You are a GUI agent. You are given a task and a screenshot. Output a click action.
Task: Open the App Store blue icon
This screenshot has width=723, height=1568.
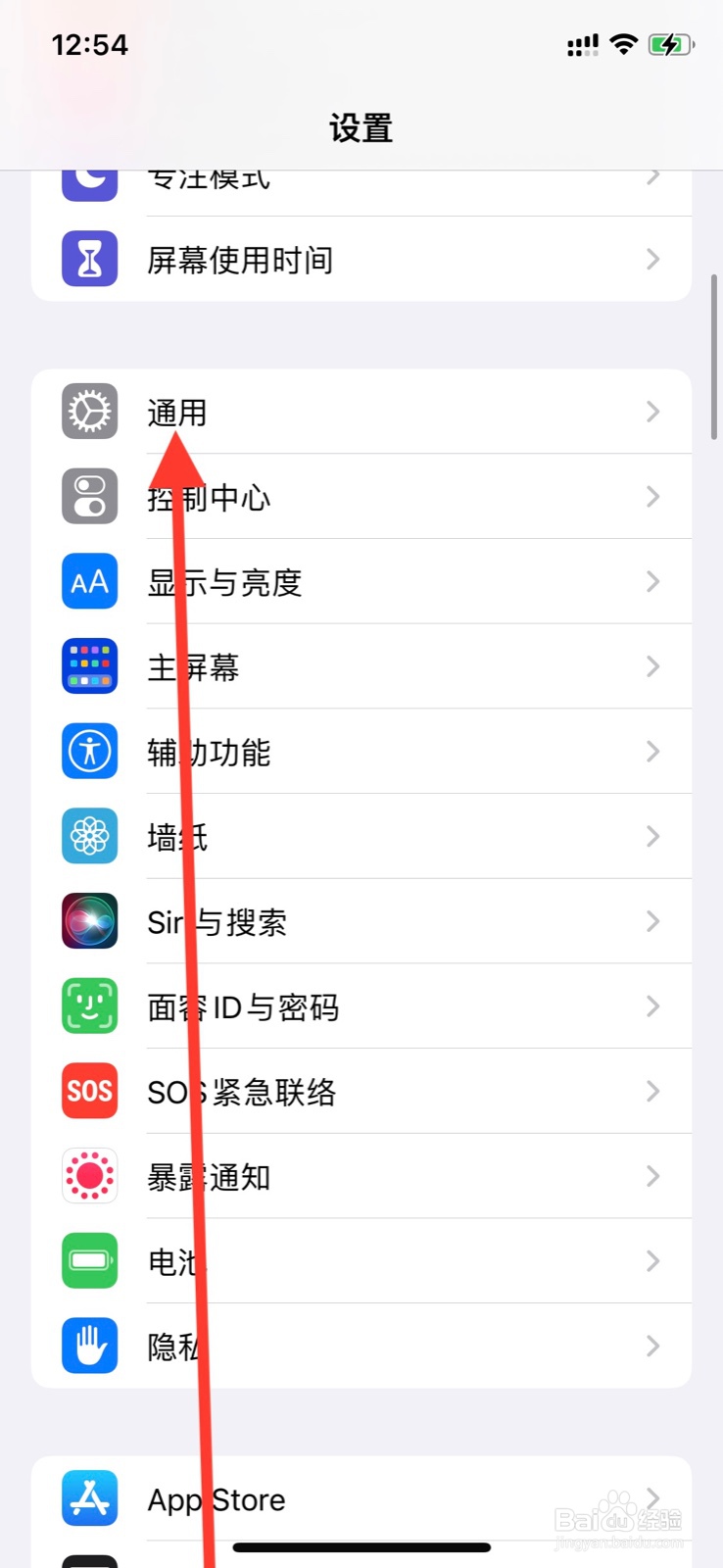[89, 1498]
